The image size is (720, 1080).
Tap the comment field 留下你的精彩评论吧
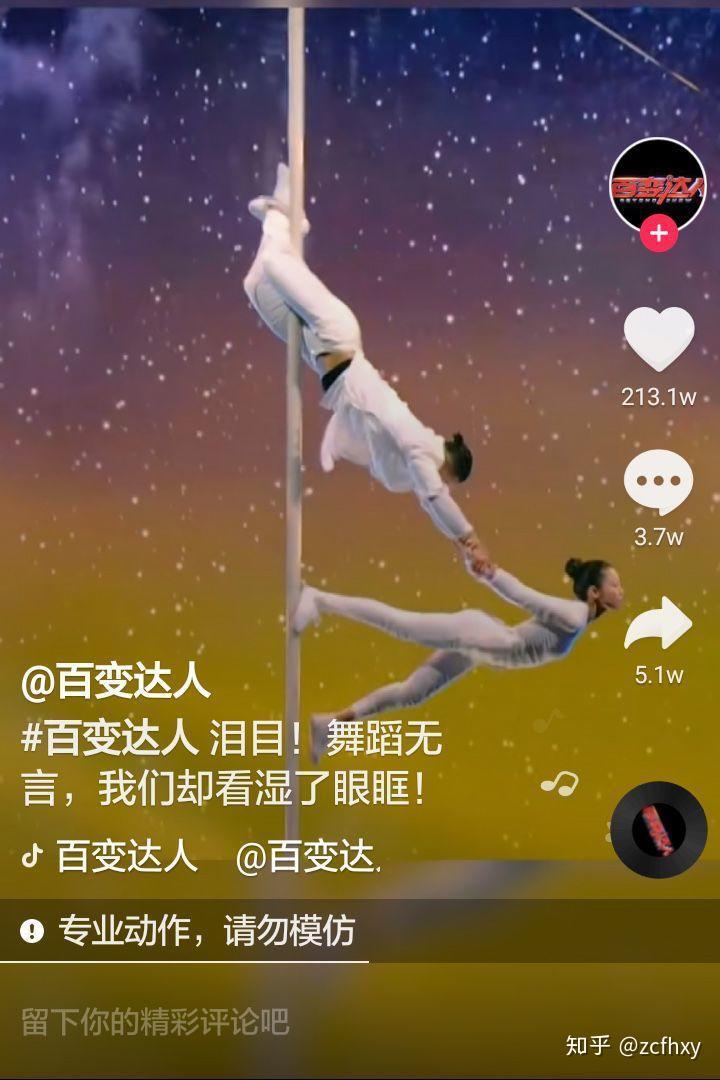pos(155,1021)
